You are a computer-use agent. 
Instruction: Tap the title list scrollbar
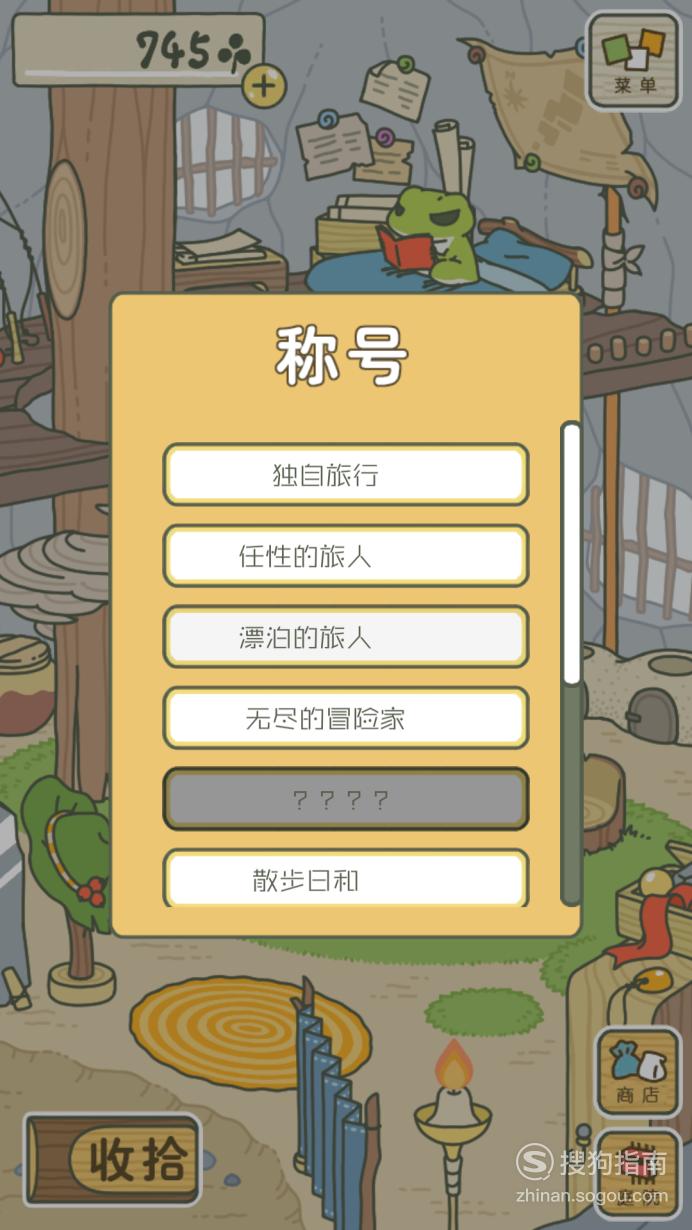pos(571,663)
